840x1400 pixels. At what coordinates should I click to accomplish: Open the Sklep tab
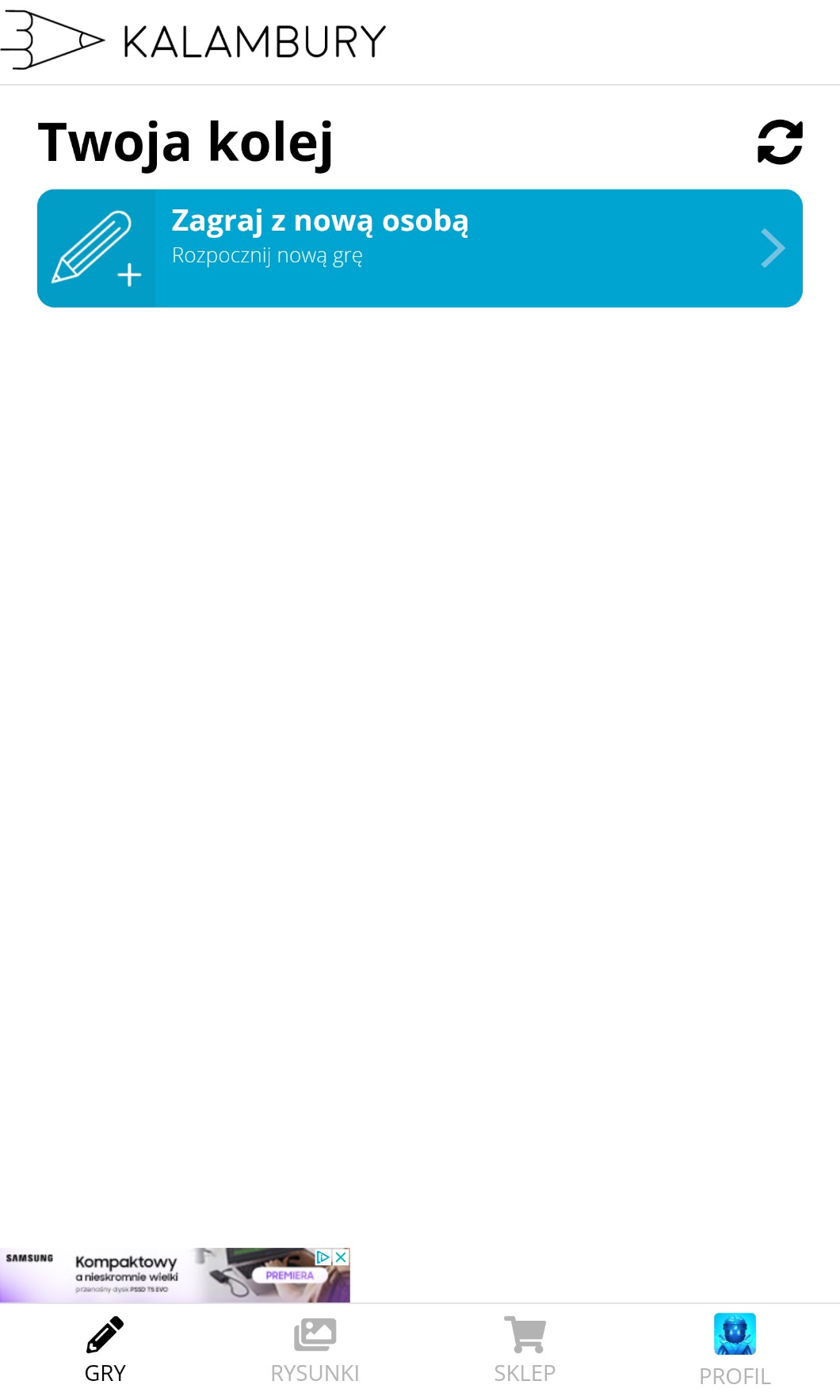pyautogui.click(x=525, y=1352)
